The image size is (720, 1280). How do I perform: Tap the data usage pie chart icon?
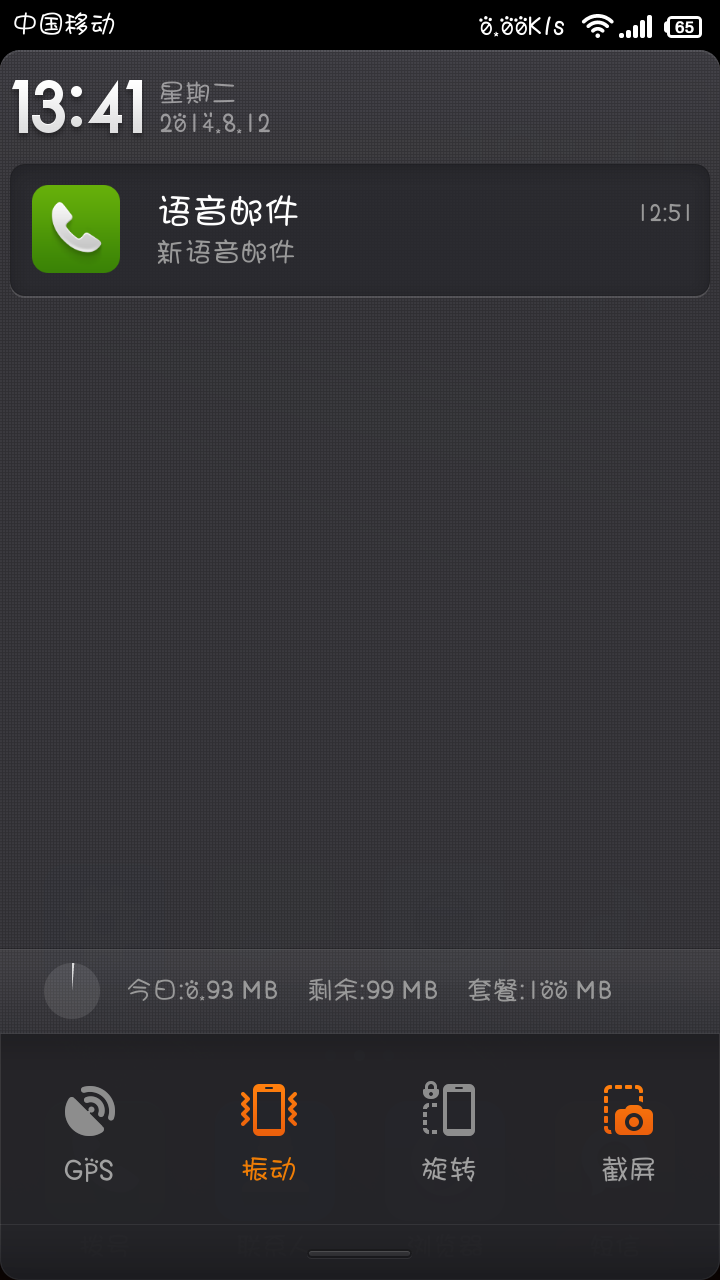point(72,990)
